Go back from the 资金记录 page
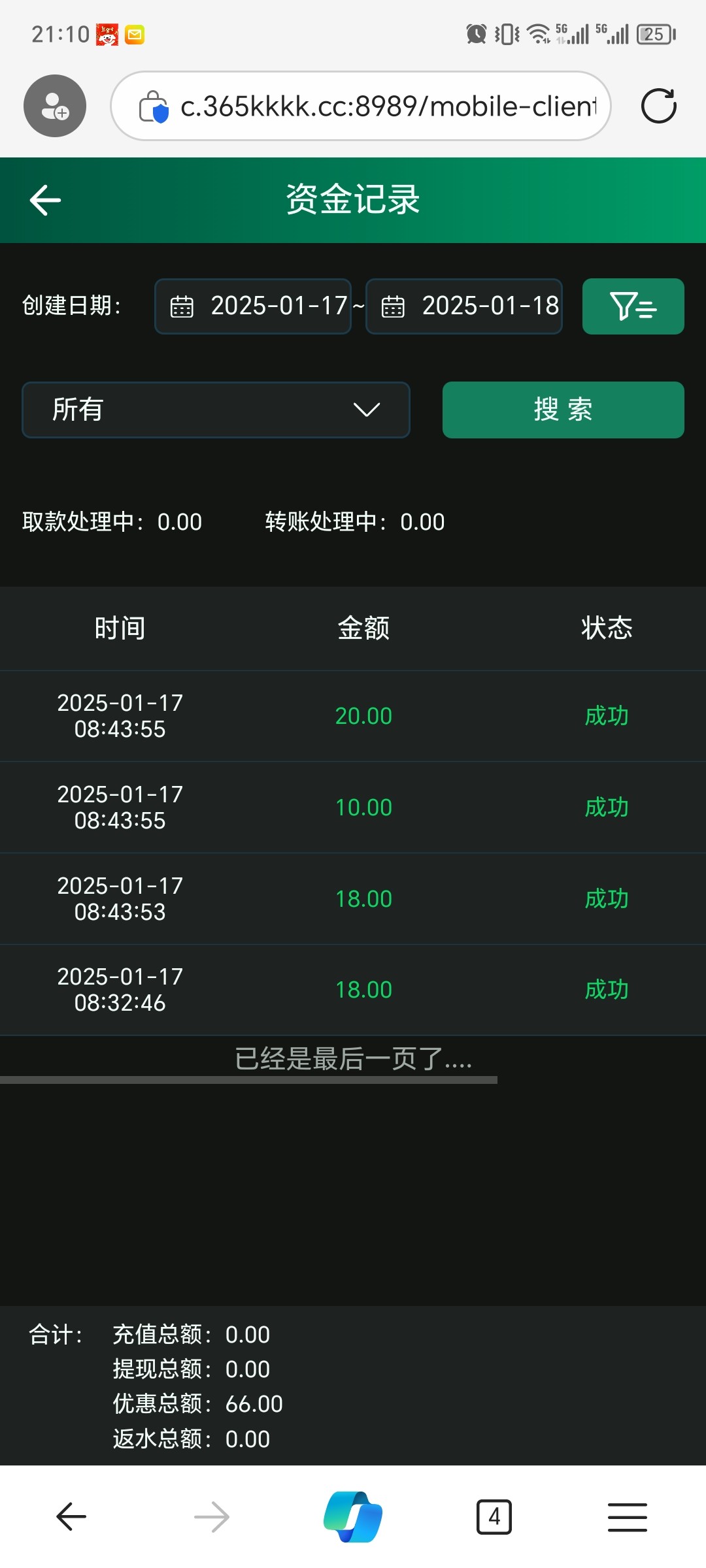 (x=45, y=200)
